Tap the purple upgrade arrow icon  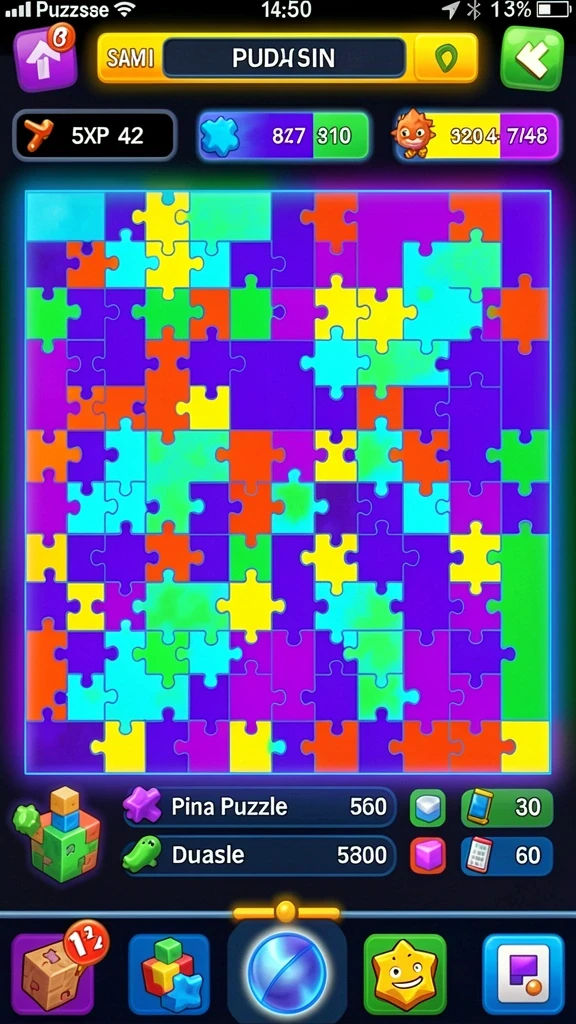point(44,59)
